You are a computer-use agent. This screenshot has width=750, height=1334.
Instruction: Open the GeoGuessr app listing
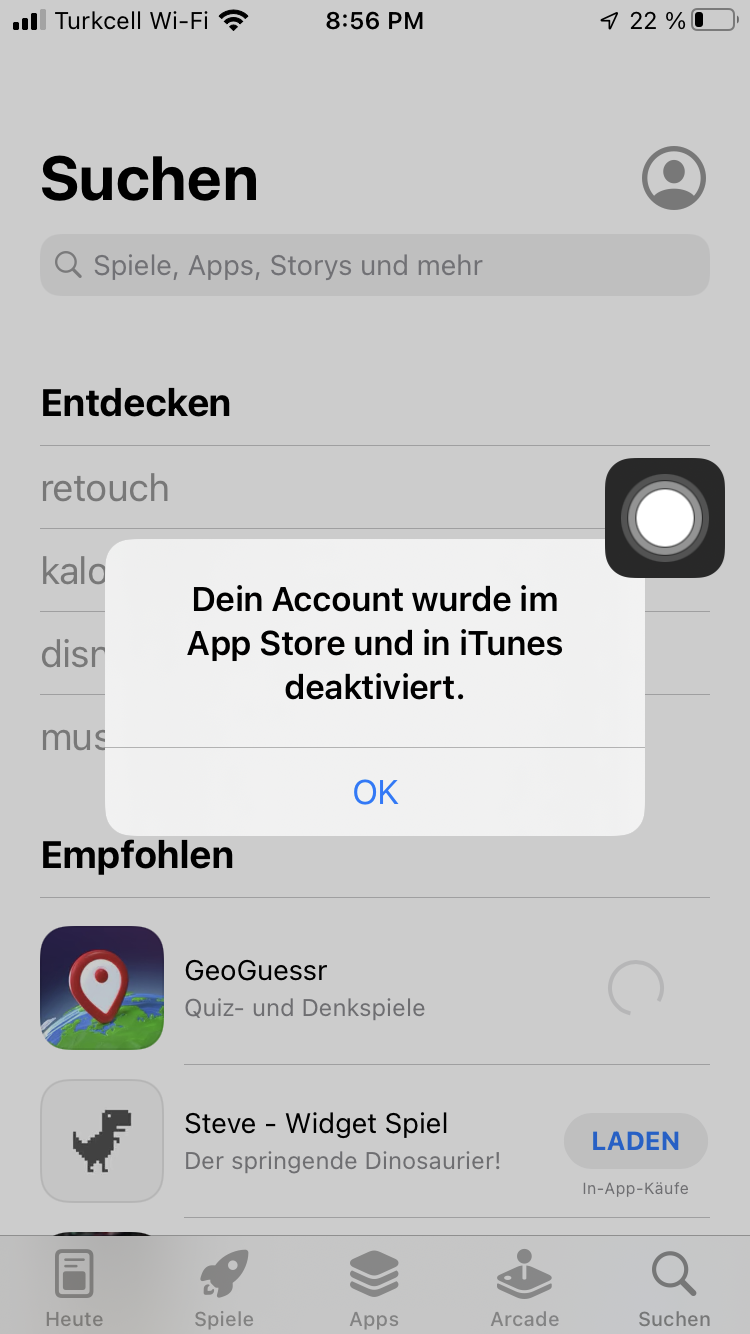[375, 988]
